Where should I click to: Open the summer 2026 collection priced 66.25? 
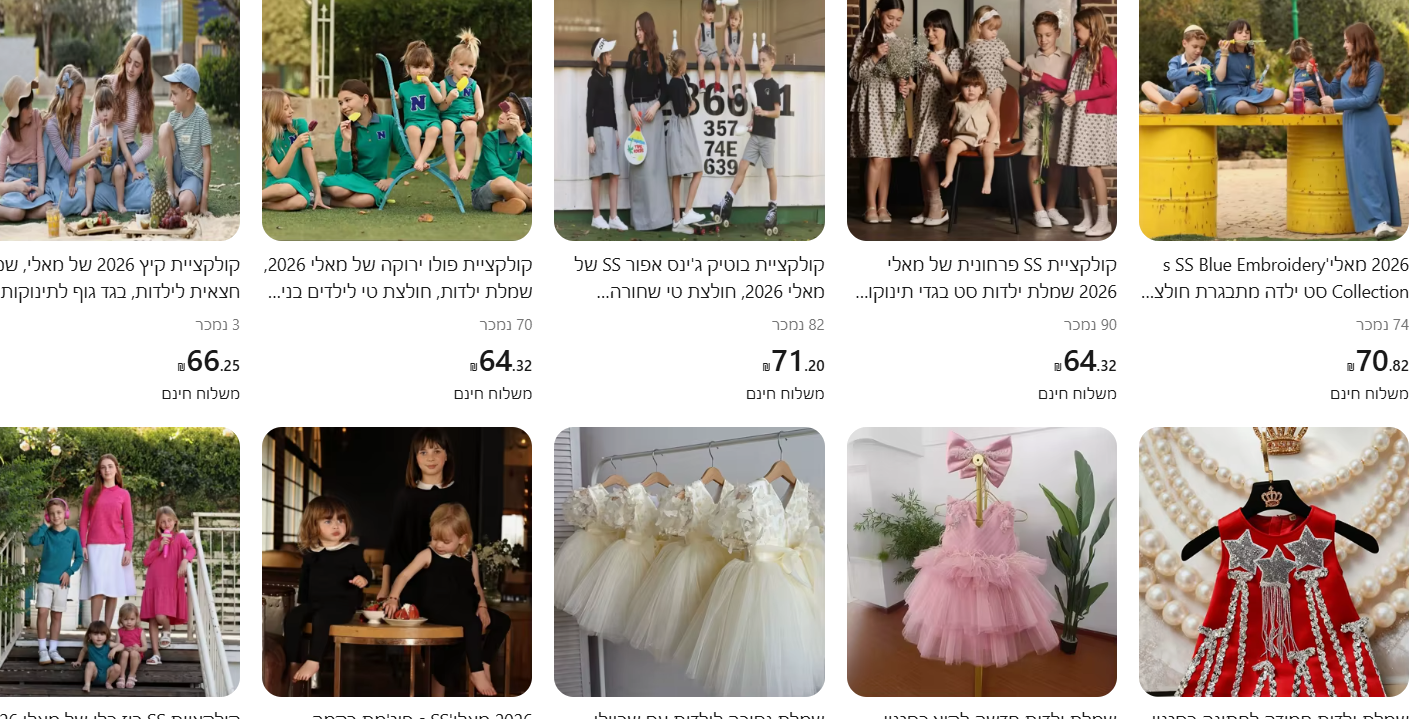pos(120,120)
